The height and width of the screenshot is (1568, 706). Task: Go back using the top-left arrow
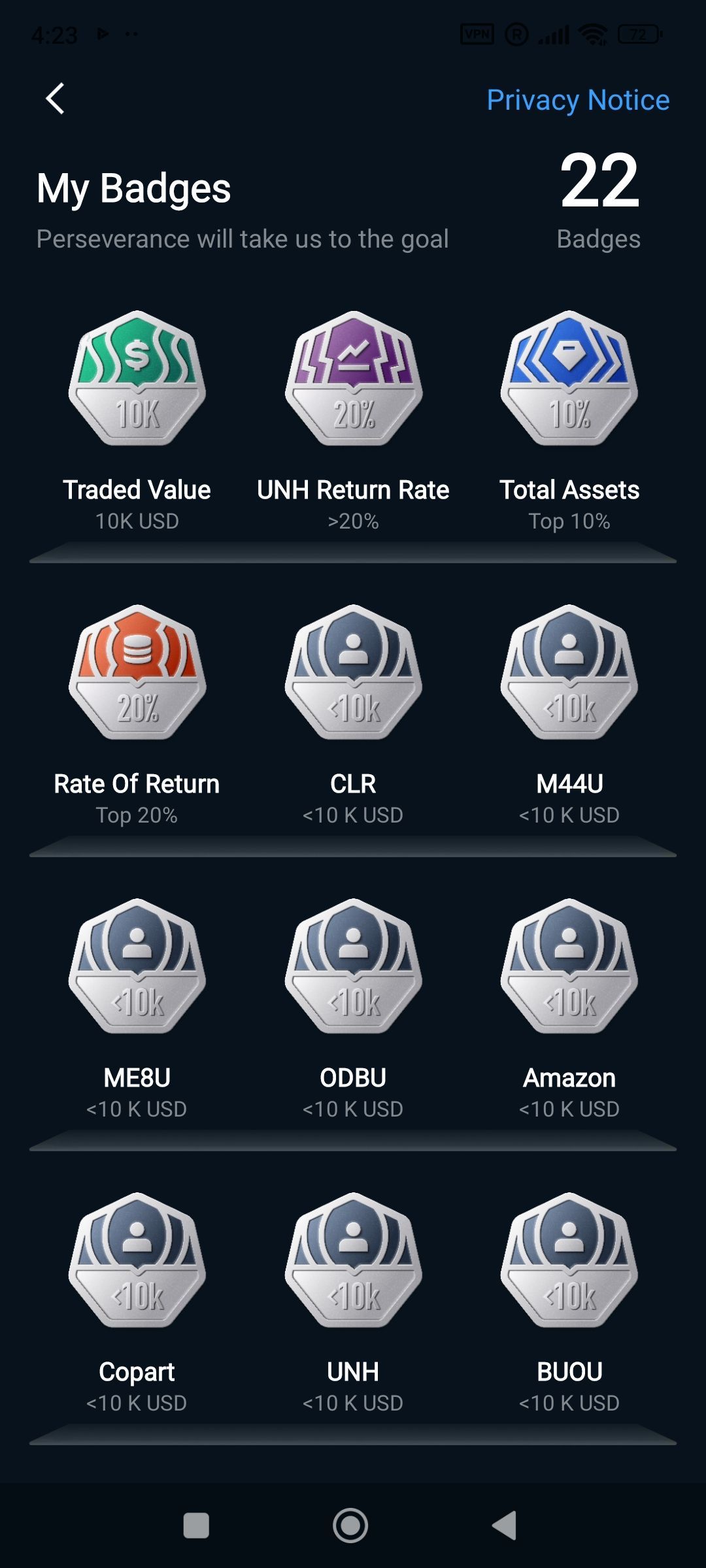(x=56, y=99)
